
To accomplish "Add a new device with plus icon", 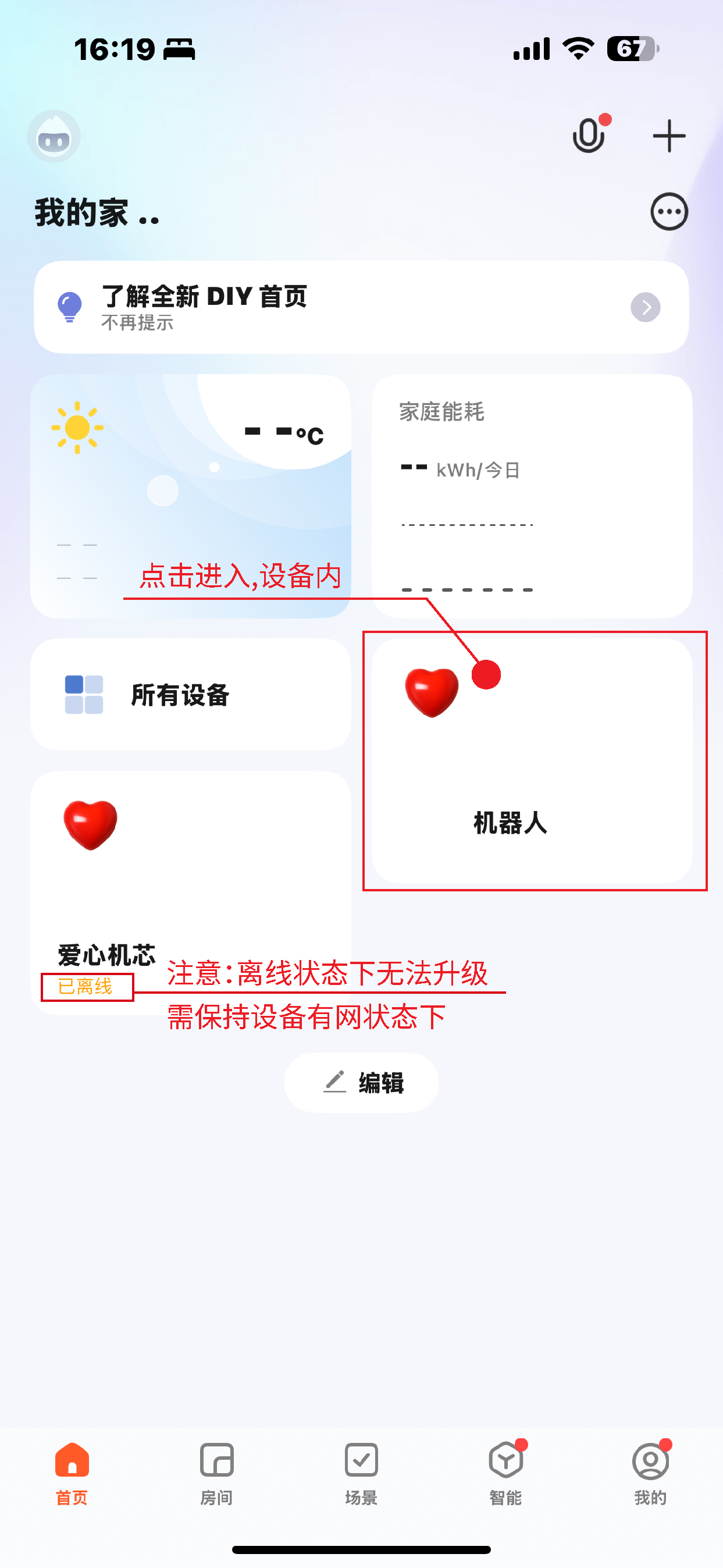I will click(x=669, y=135).
